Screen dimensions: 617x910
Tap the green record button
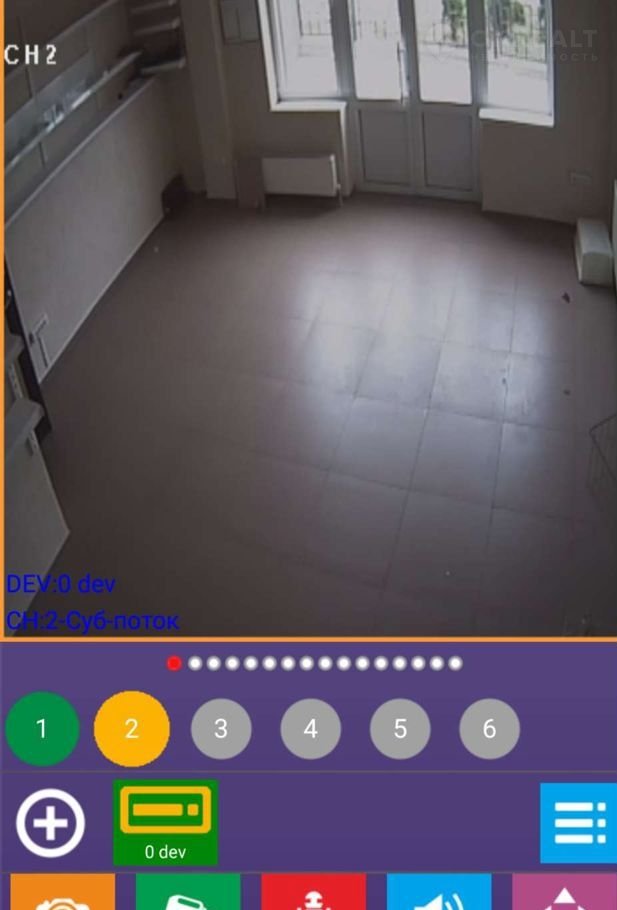point(188,893)
